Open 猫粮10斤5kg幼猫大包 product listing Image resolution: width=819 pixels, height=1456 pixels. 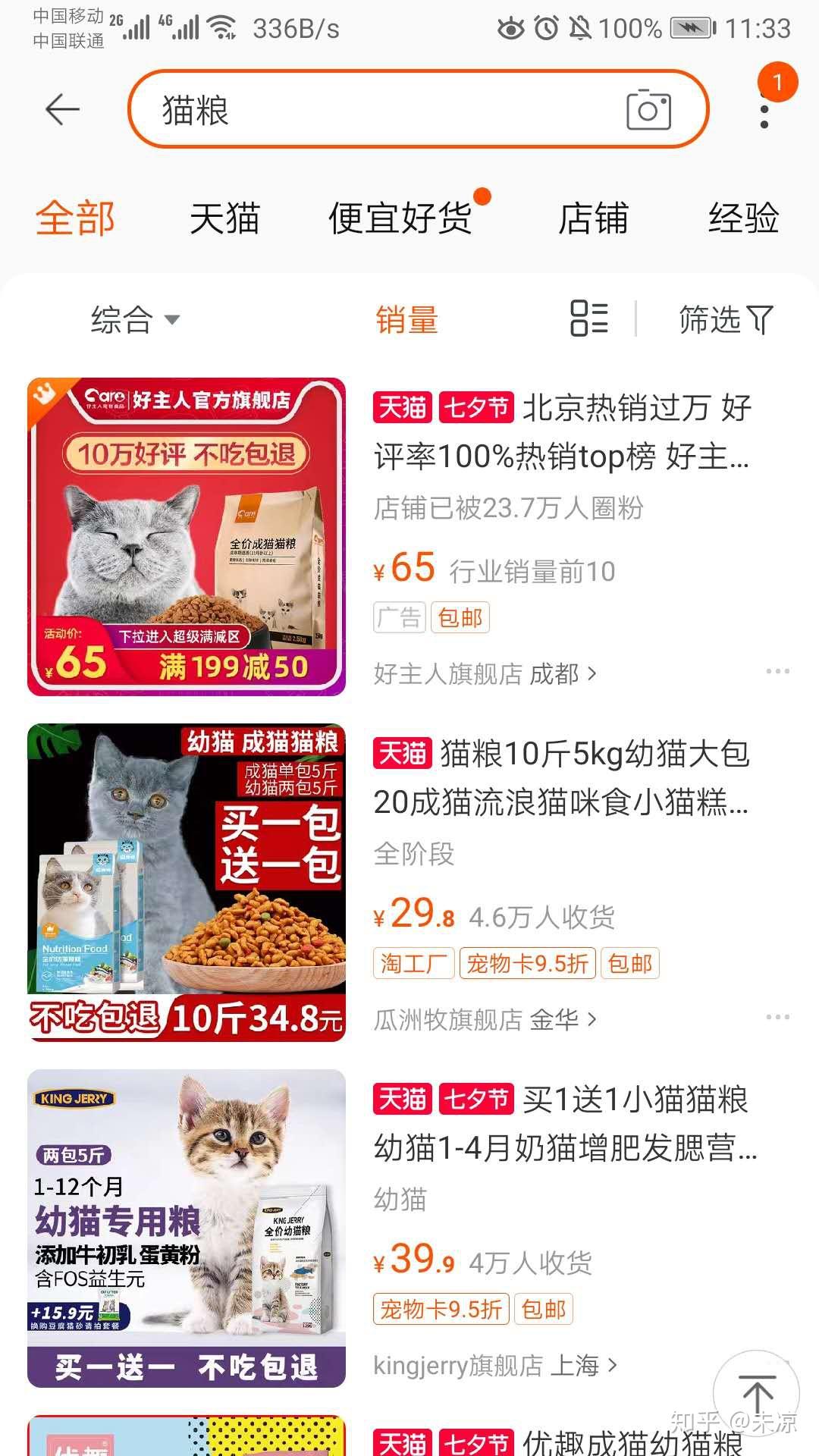(561, 777)
